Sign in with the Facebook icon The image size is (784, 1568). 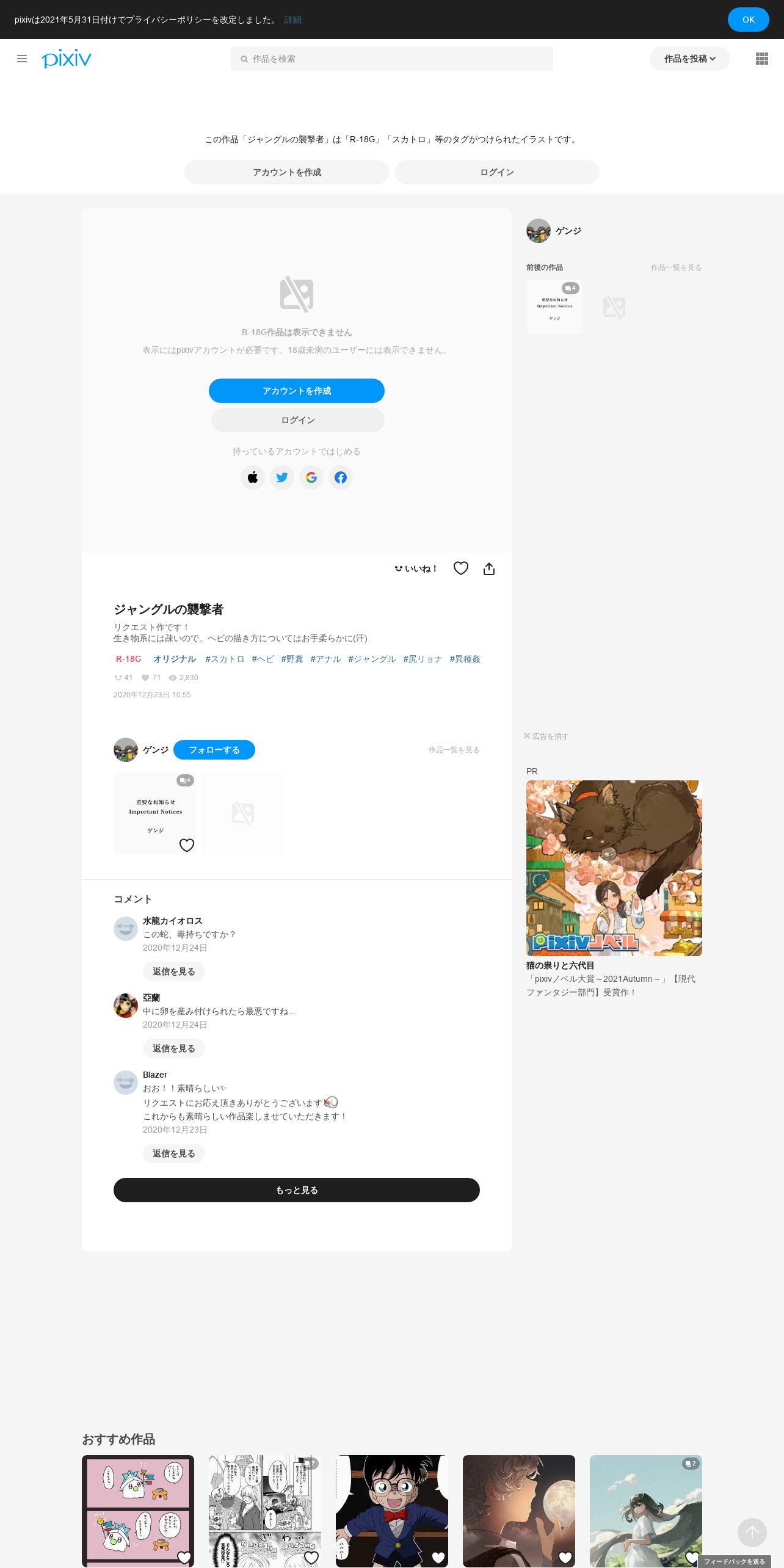(341, 477)
